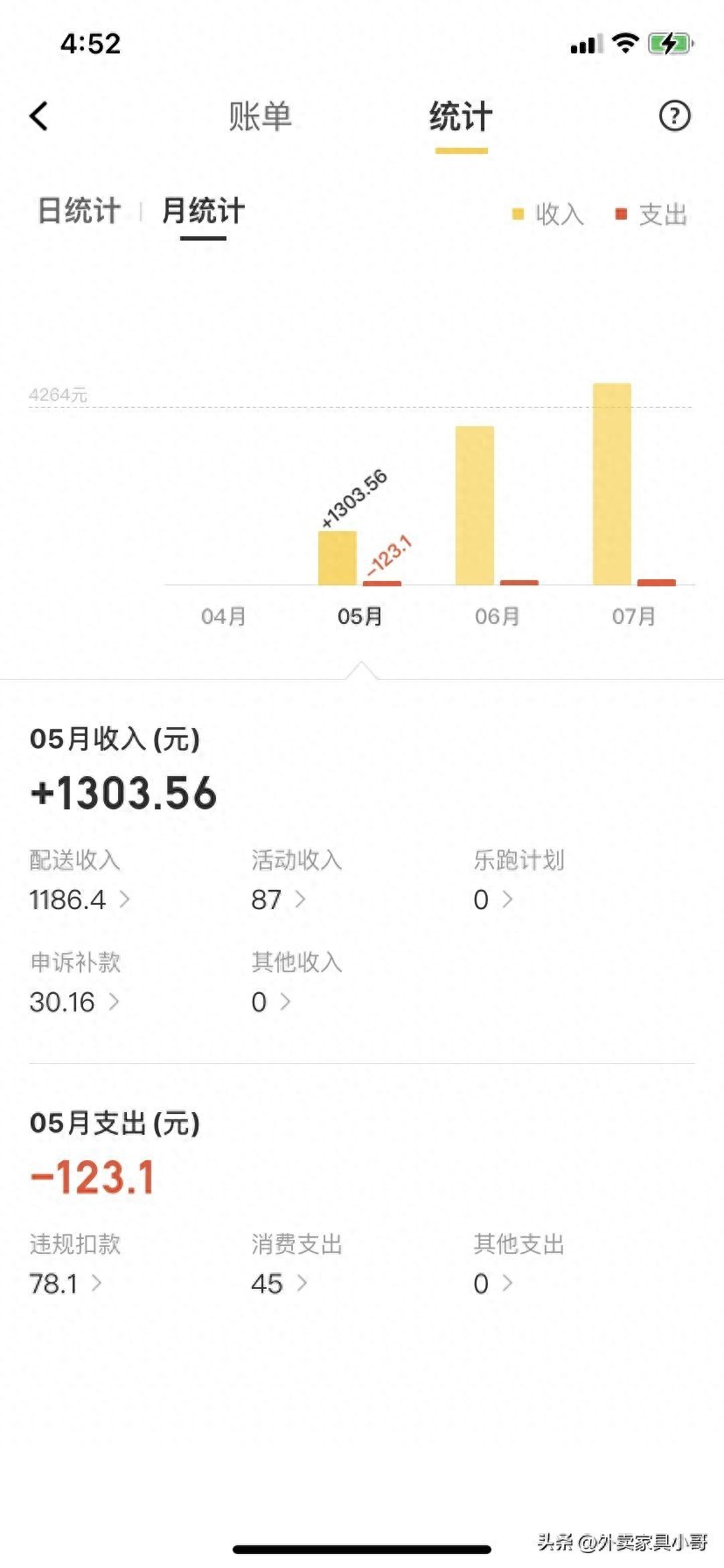View 活动收入 87 details

pyautogui.click(x=278, y=899)
